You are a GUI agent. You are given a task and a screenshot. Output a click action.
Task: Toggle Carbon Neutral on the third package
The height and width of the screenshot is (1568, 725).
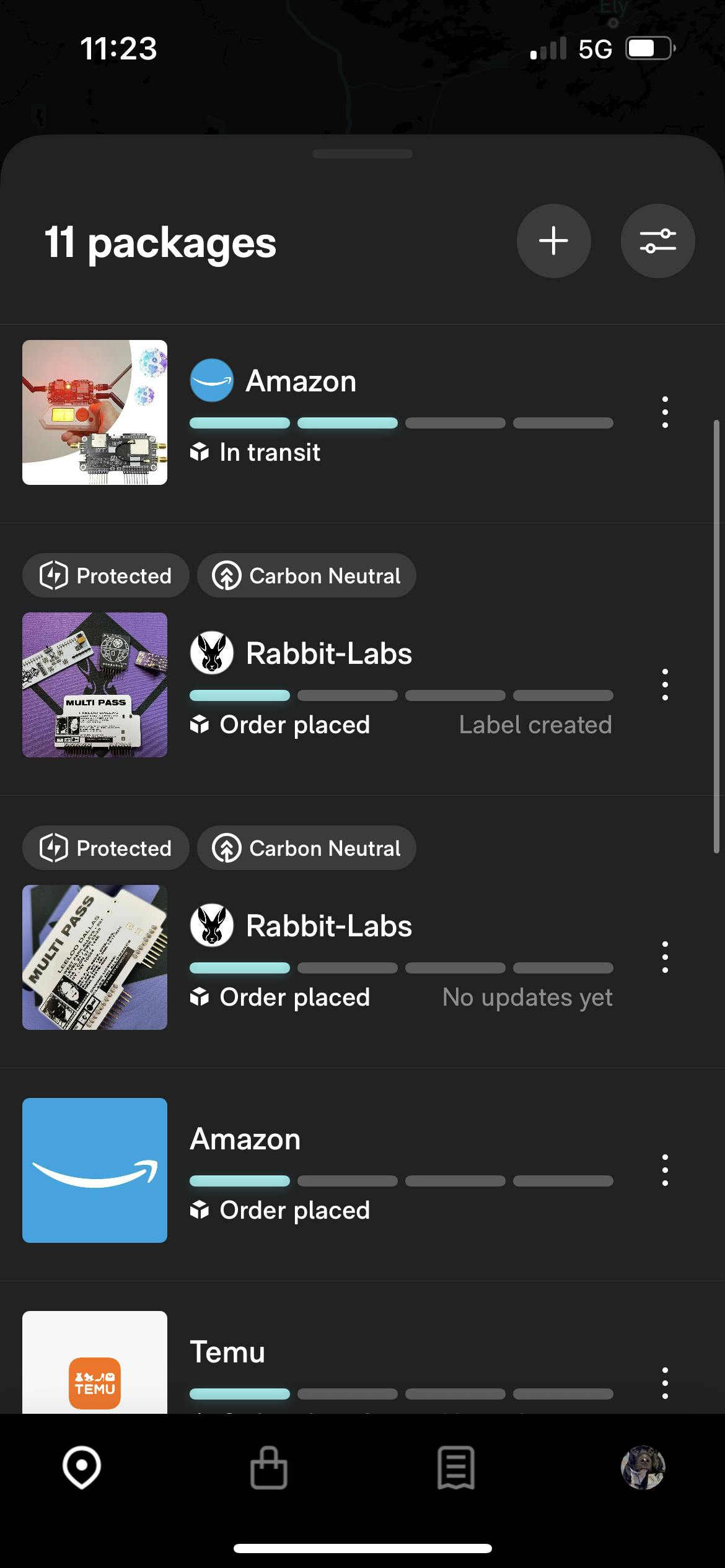tap(306, 848)
